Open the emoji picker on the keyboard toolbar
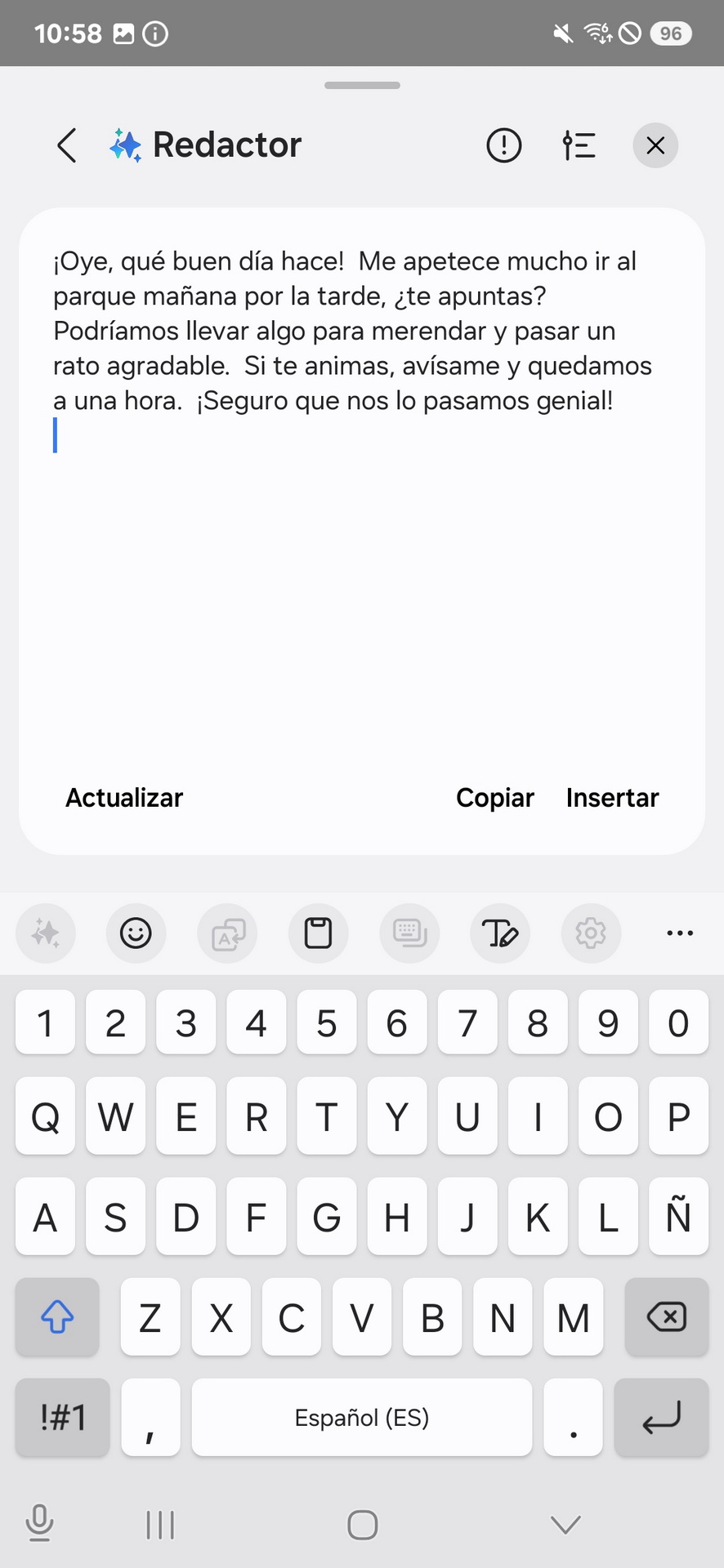Viewport: 724px width, 1568px height. [x=136, y=933]
